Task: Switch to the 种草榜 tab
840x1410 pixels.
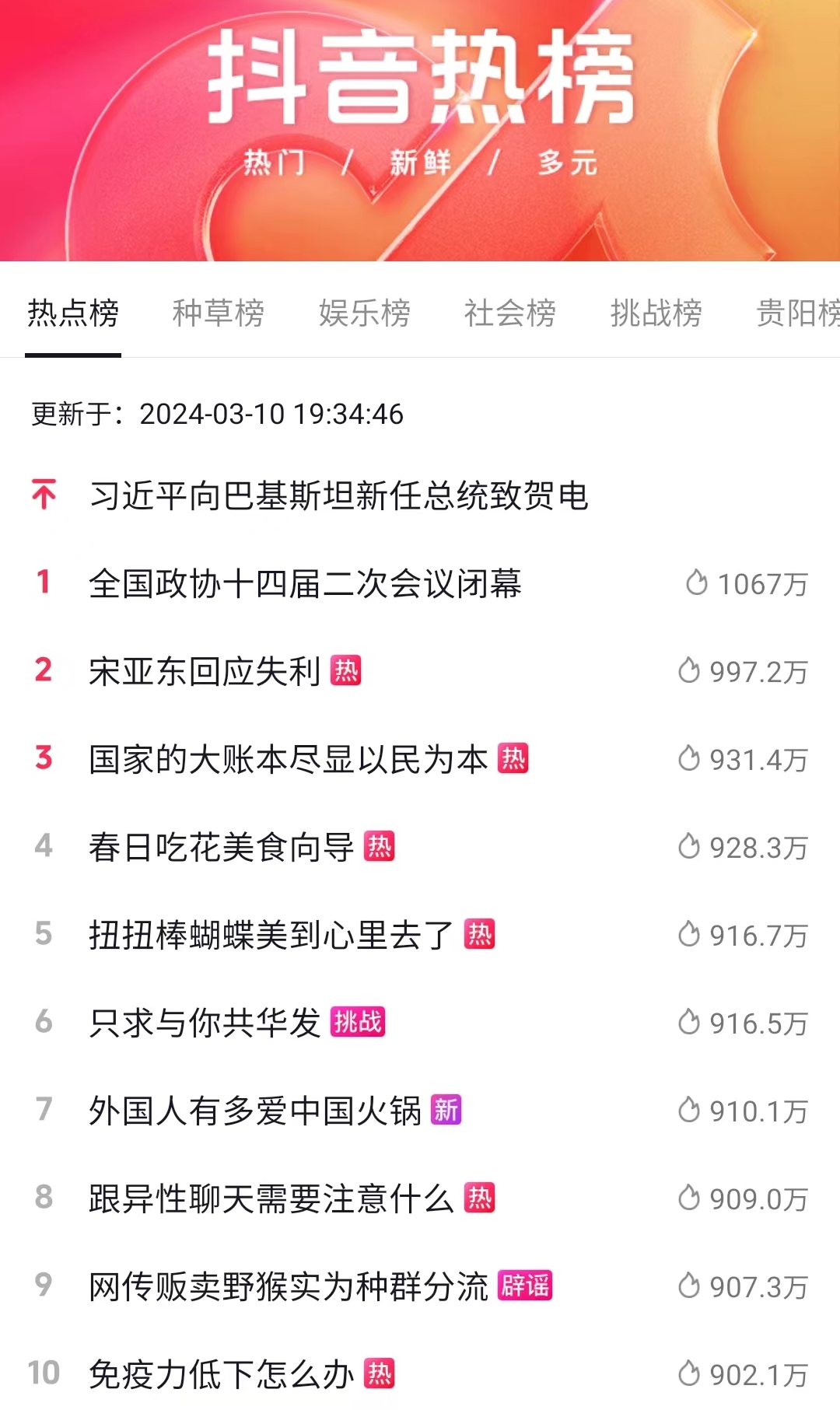Action: [x=218, y=313]
